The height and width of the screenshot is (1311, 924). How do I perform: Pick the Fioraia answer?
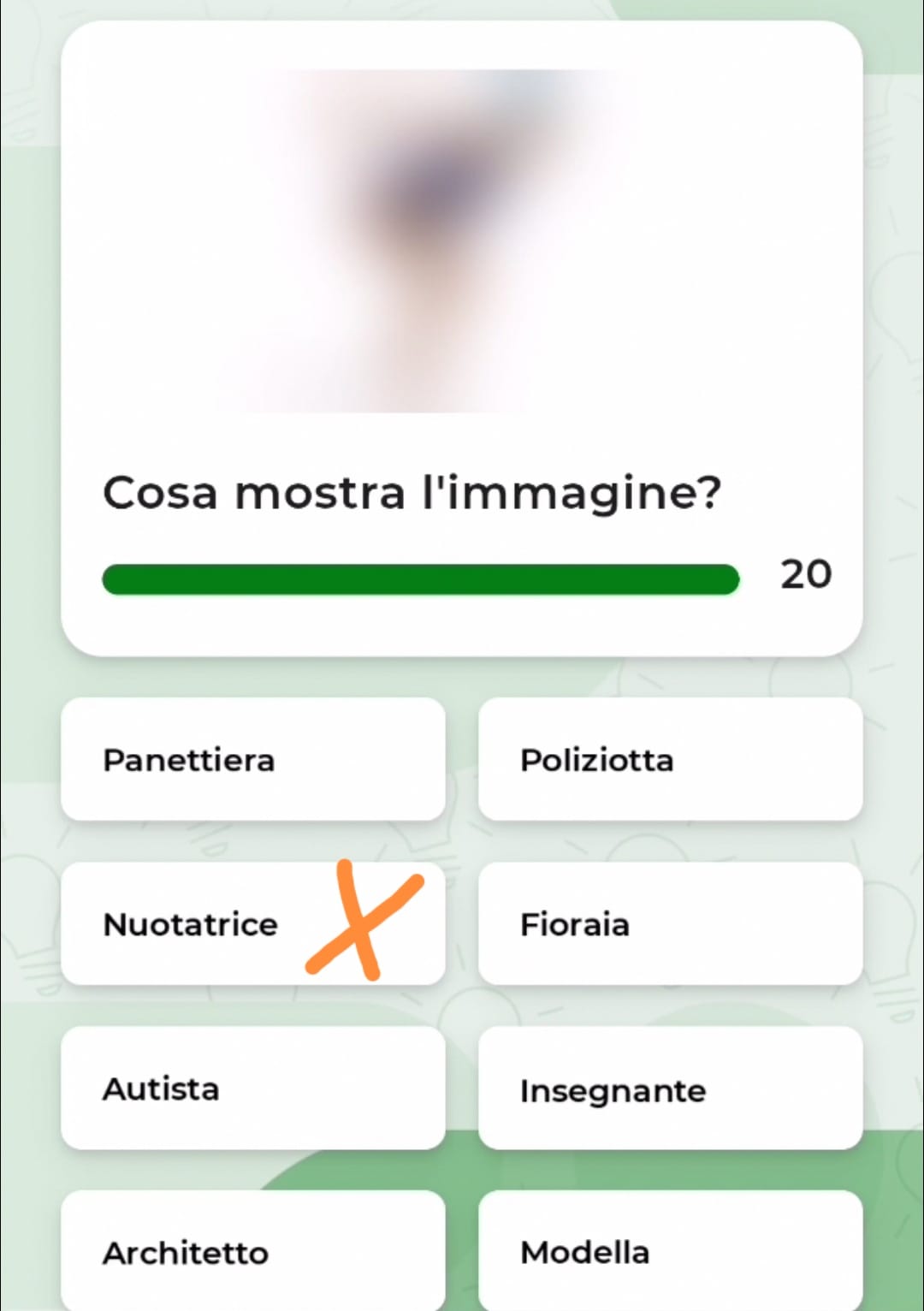[x=670, y=924]
